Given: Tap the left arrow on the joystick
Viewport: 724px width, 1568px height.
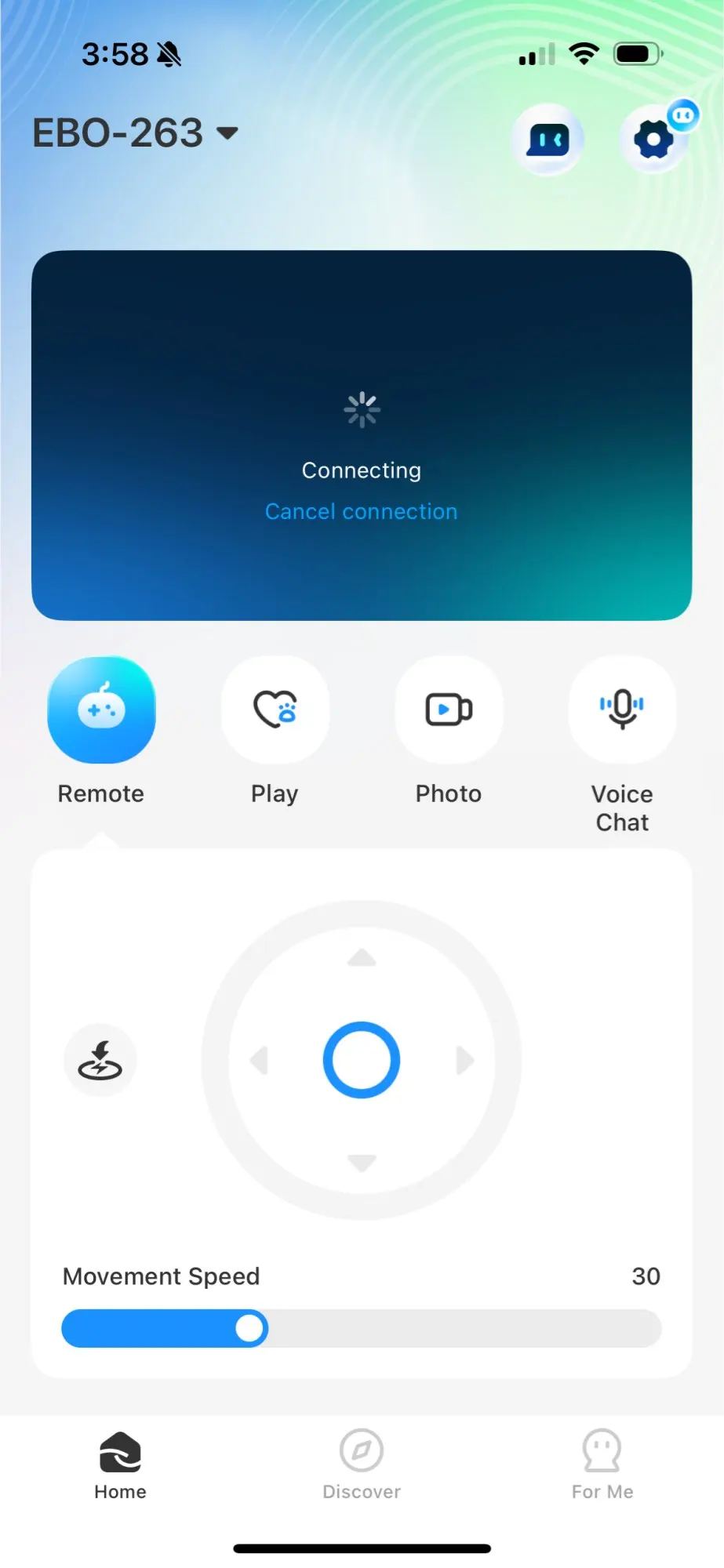Looking at the screenshot, I should 259,1060.
